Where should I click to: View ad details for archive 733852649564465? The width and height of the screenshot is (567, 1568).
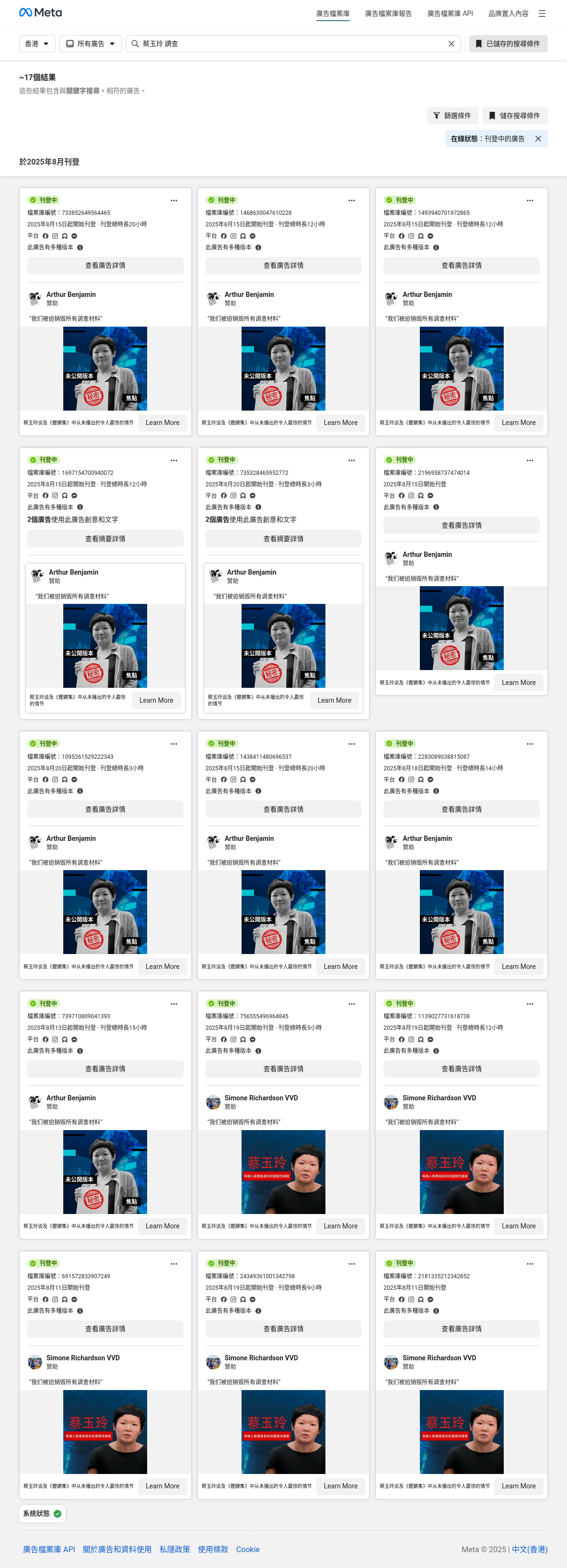(x=105, y=265)
